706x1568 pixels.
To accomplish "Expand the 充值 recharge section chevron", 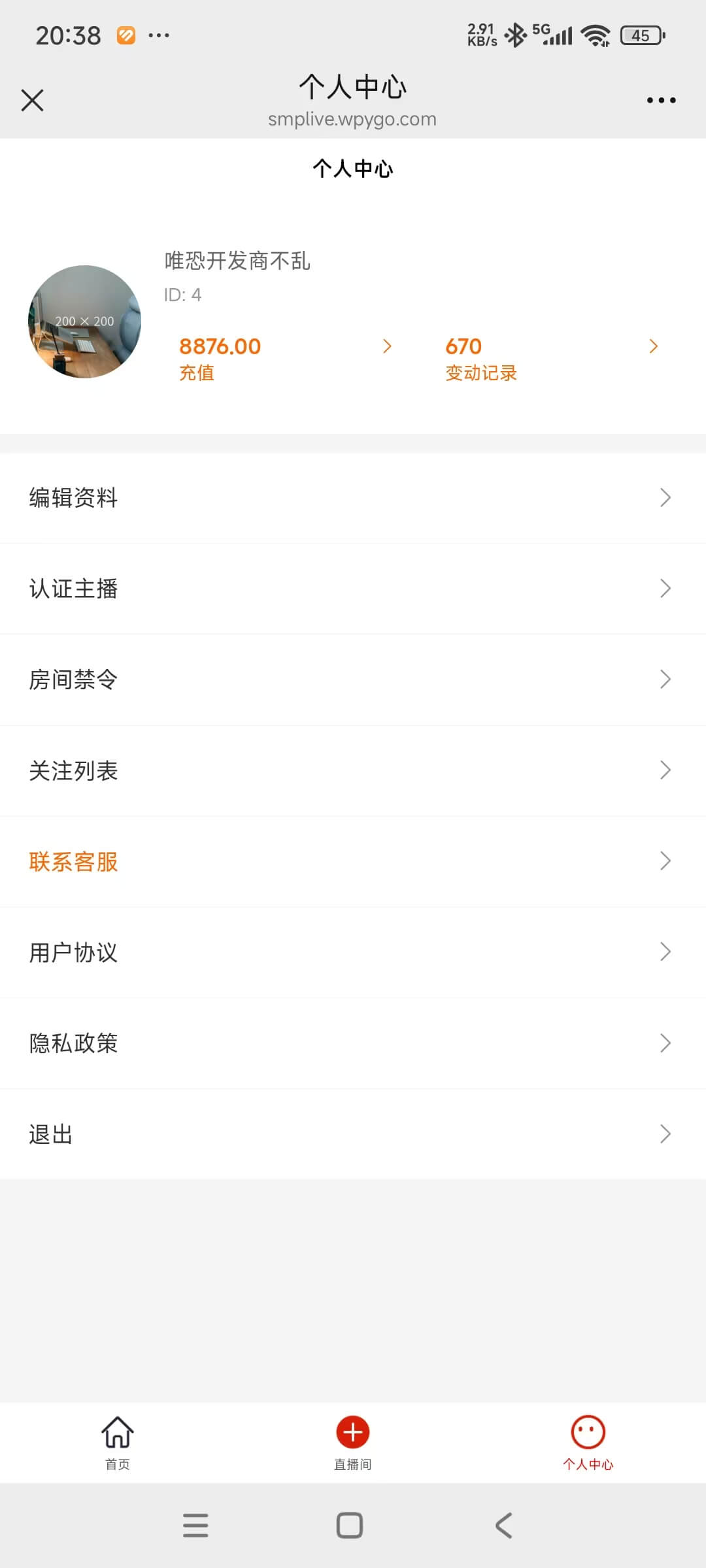I will click(x=388, y=346).
